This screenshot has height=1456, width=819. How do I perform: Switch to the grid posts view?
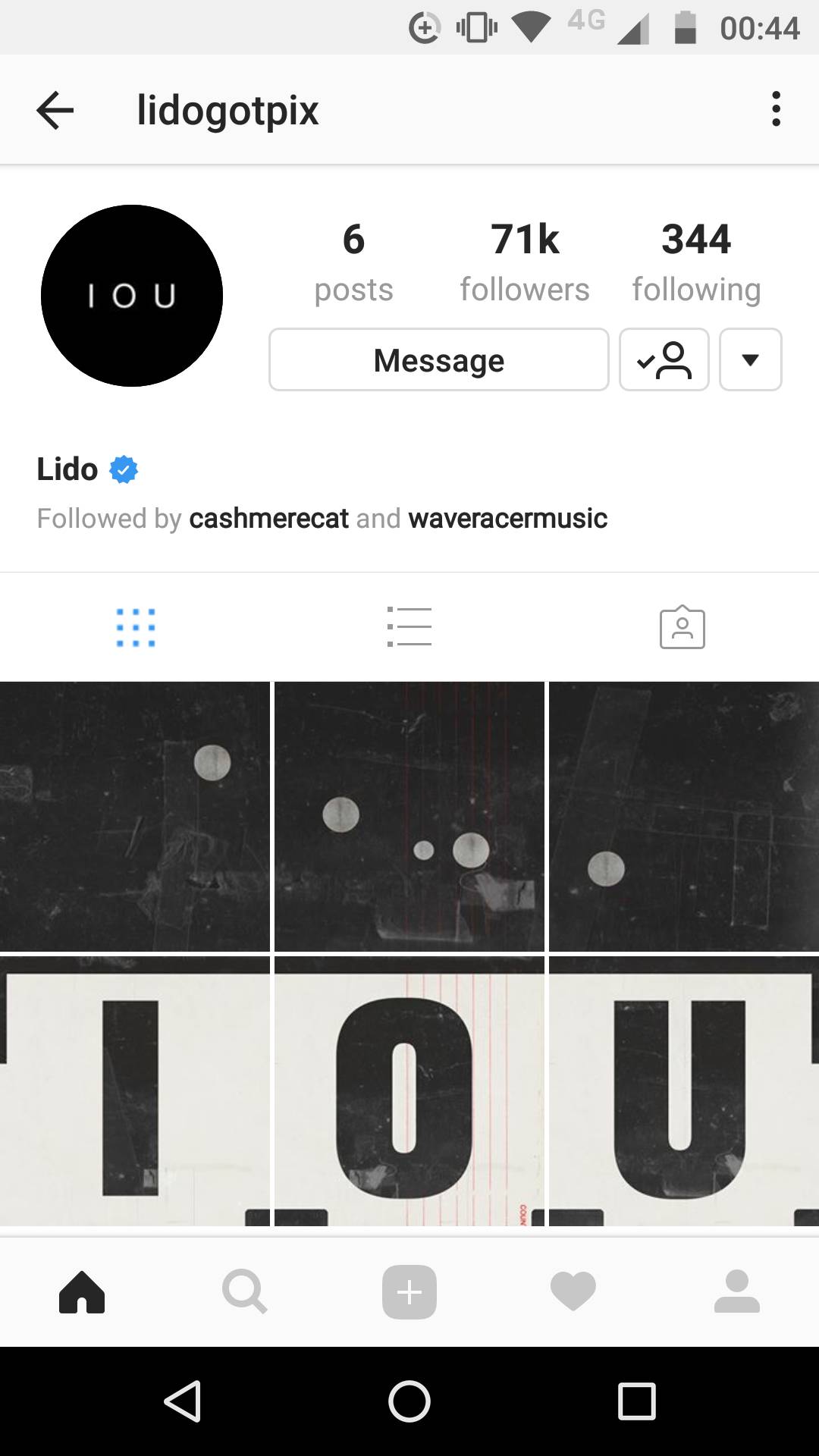[x=136, y=625]
